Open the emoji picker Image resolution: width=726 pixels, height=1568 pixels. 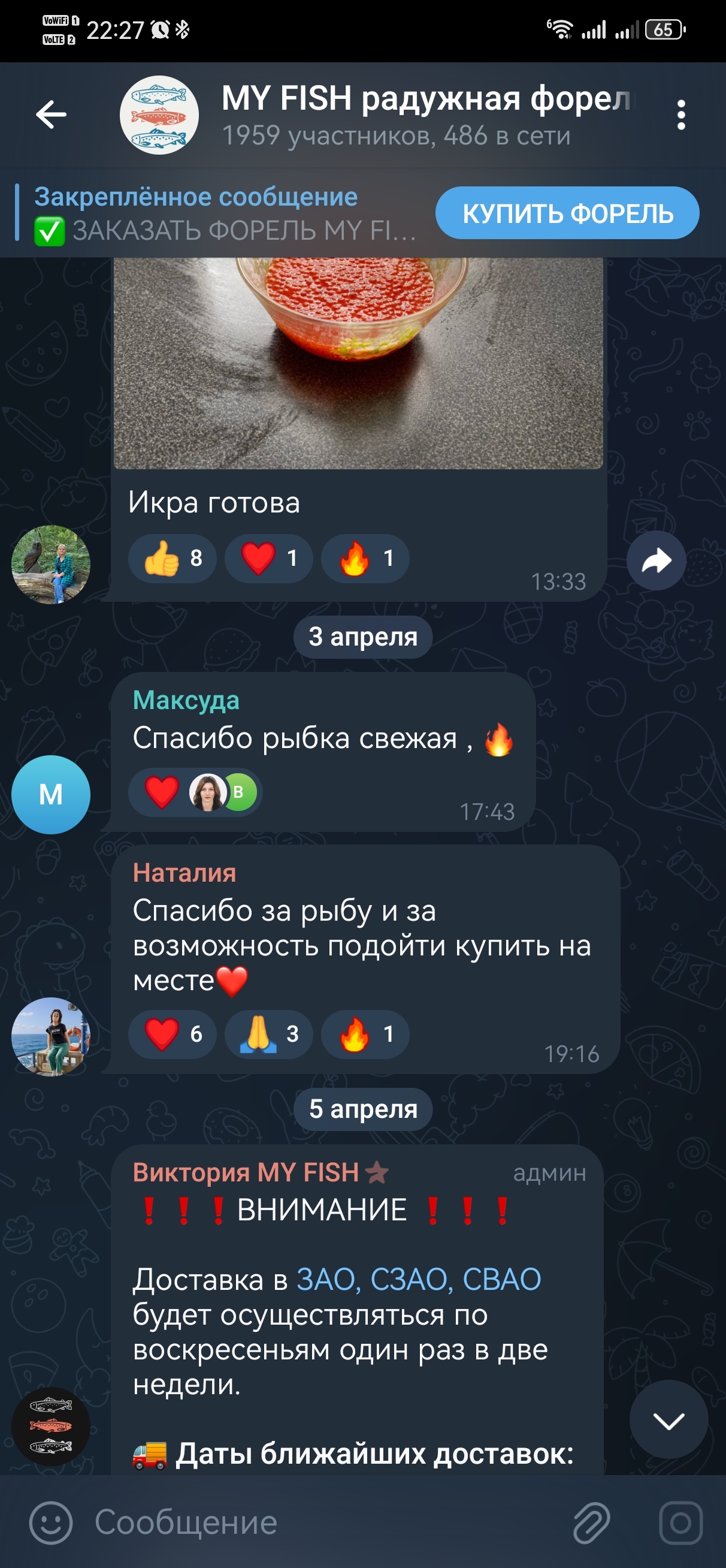[50, 1522]
